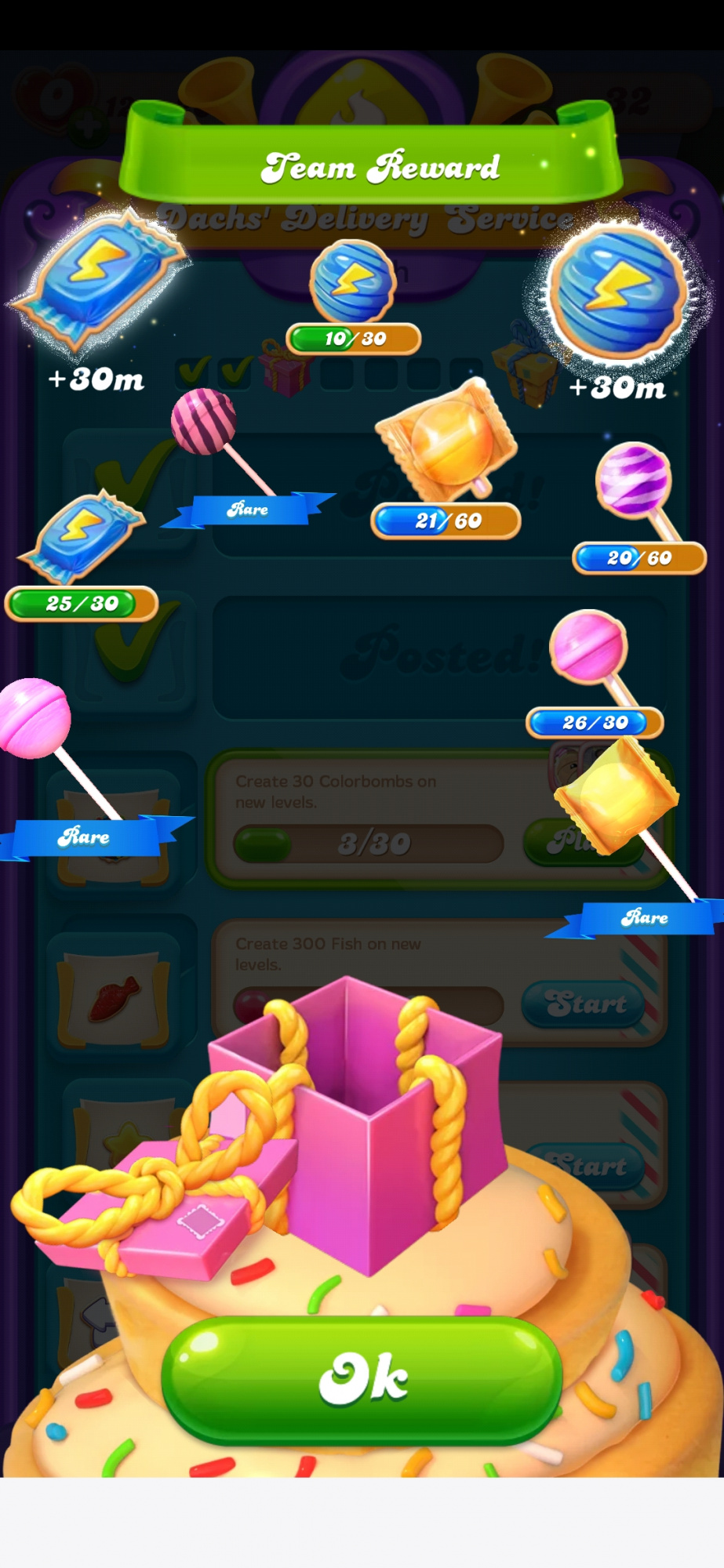Tap Ok to collect team reward
Screen dimensions: 724x1568
(x=362, y=1379)
